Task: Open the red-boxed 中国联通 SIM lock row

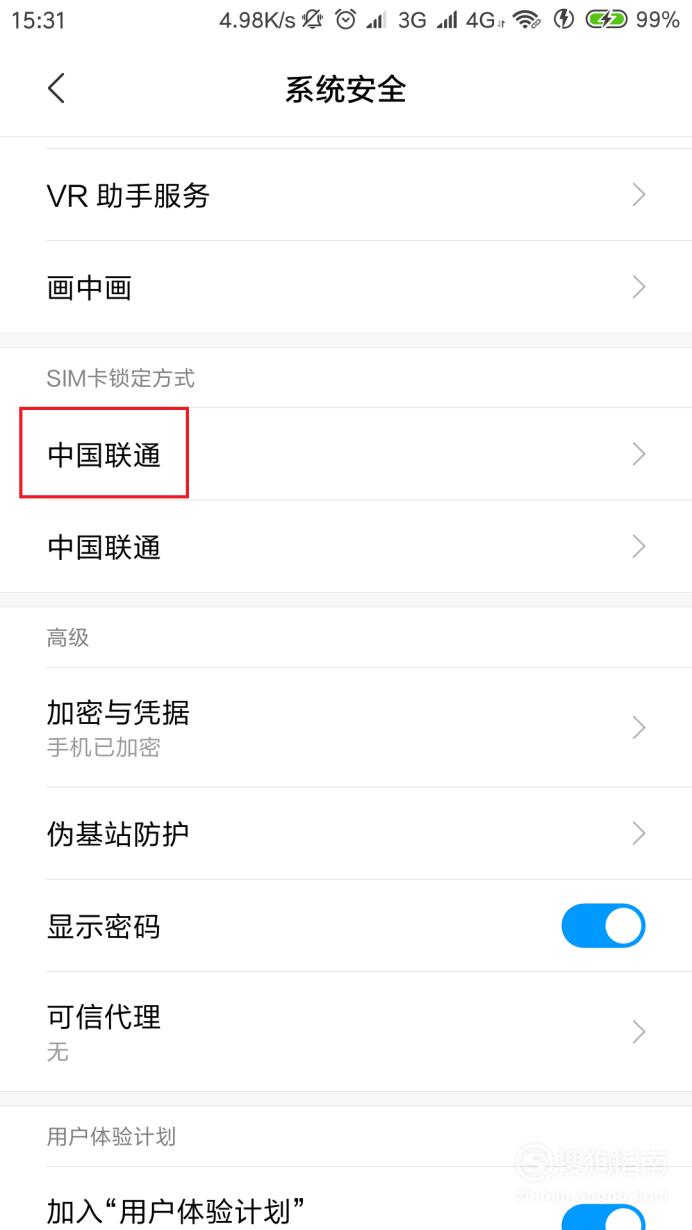Action: (346, 454)
